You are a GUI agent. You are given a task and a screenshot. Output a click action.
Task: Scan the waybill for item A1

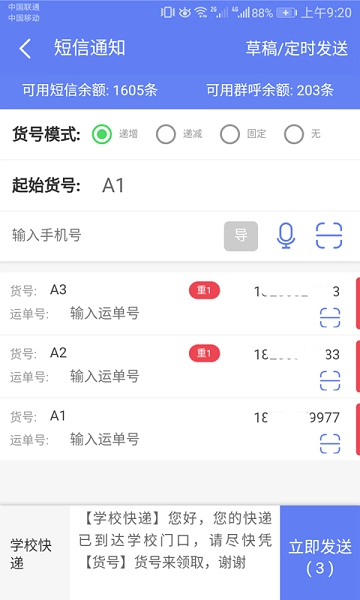330,443
